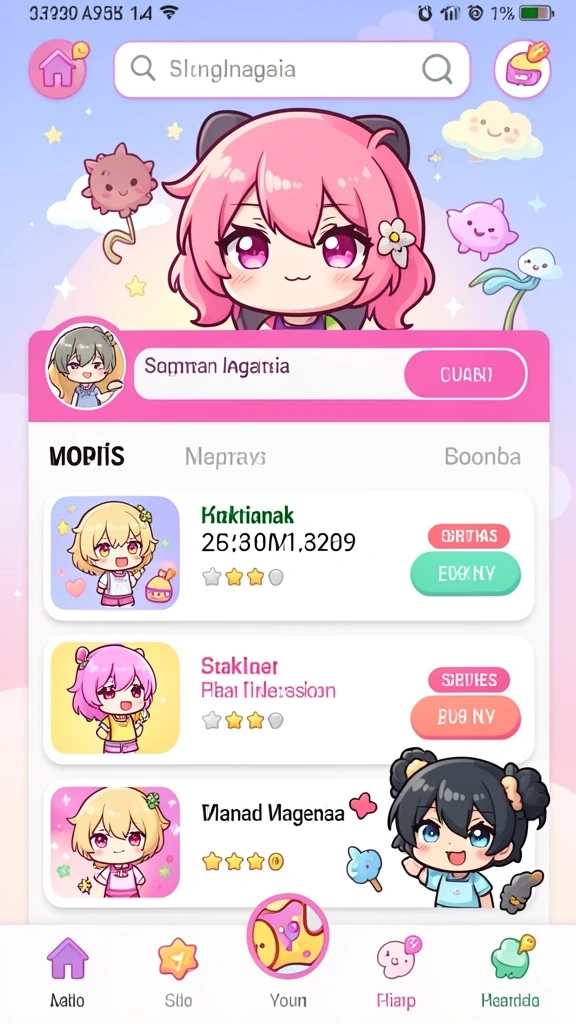
Task: Open the Kuktianak card
Action: (288, 555)
